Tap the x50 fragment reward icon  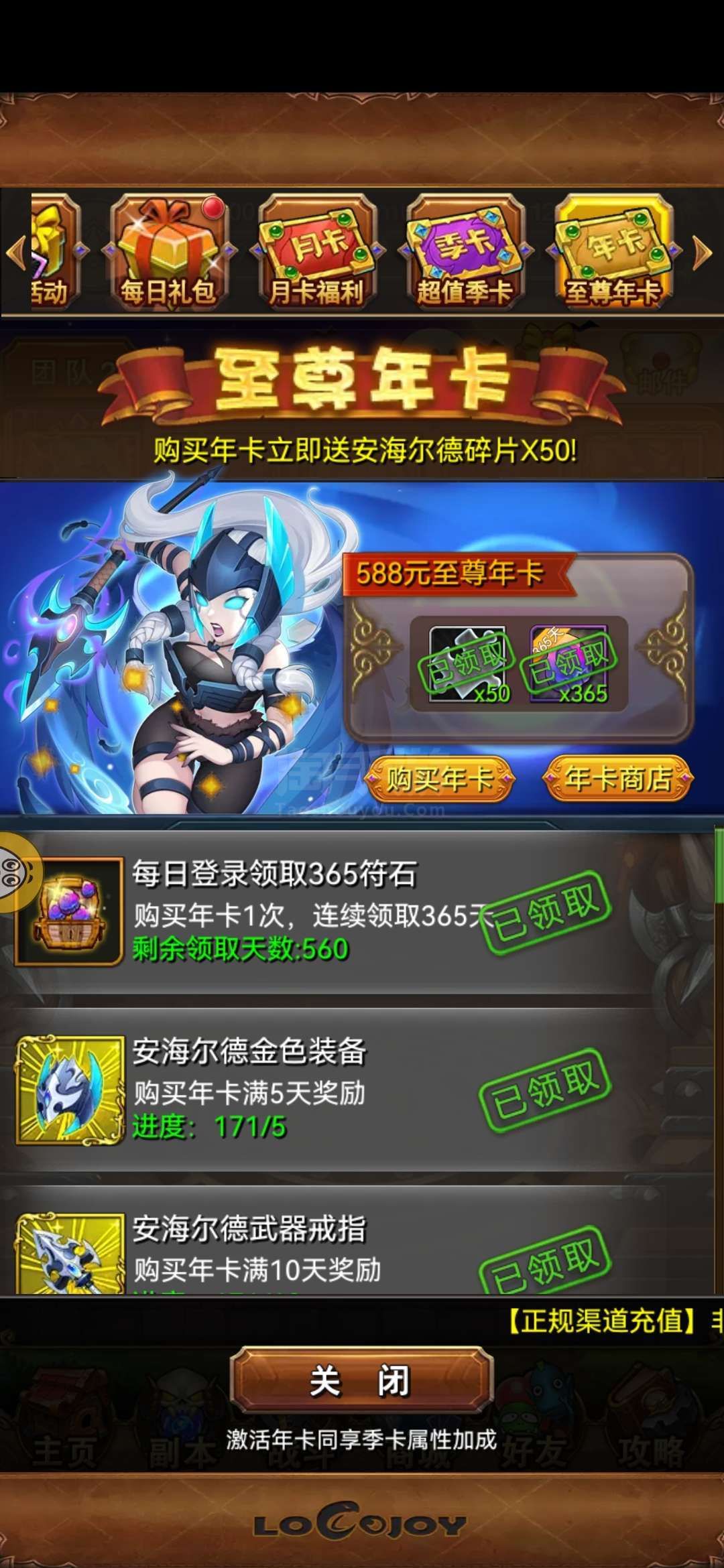point(467,663)
